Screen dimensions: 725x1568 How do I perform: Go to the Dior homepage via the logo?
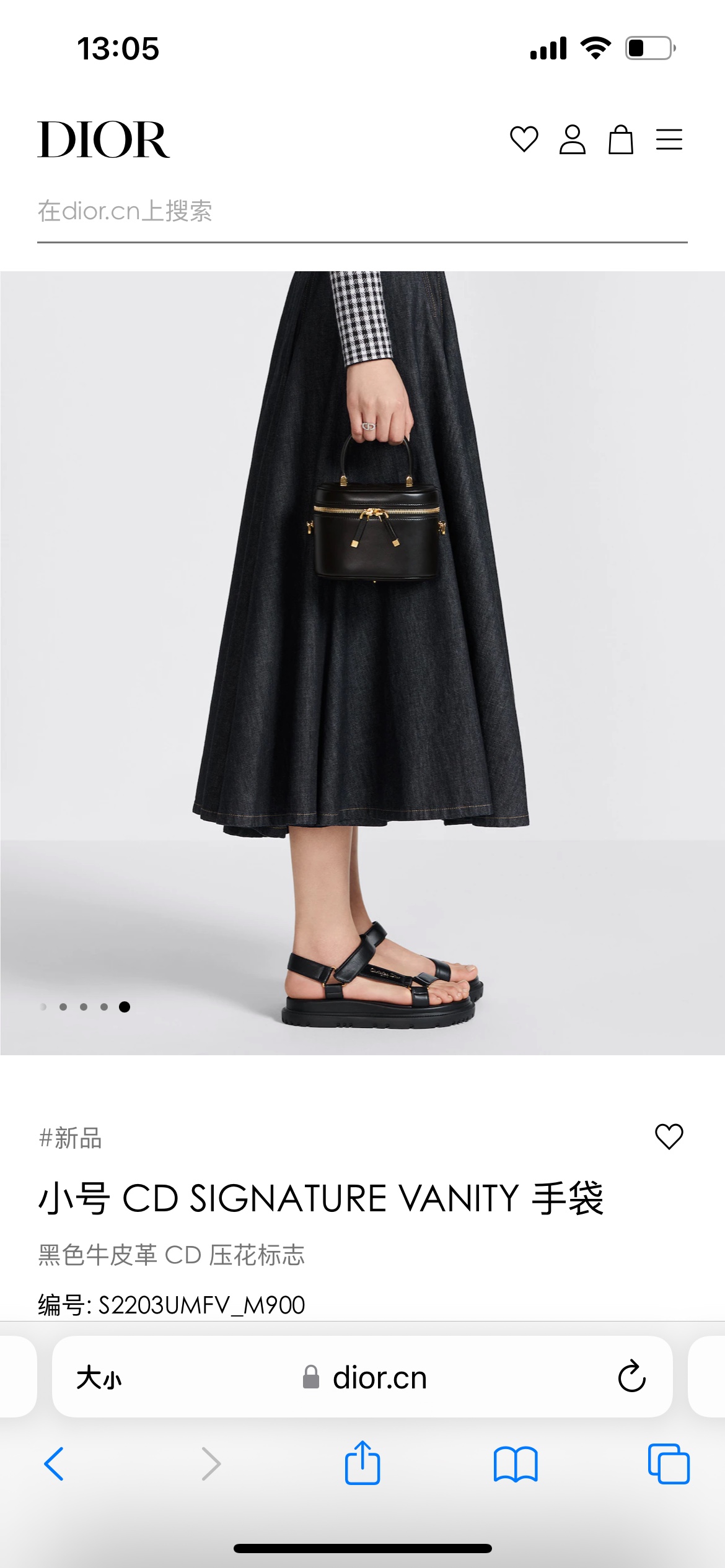[103, 139]
